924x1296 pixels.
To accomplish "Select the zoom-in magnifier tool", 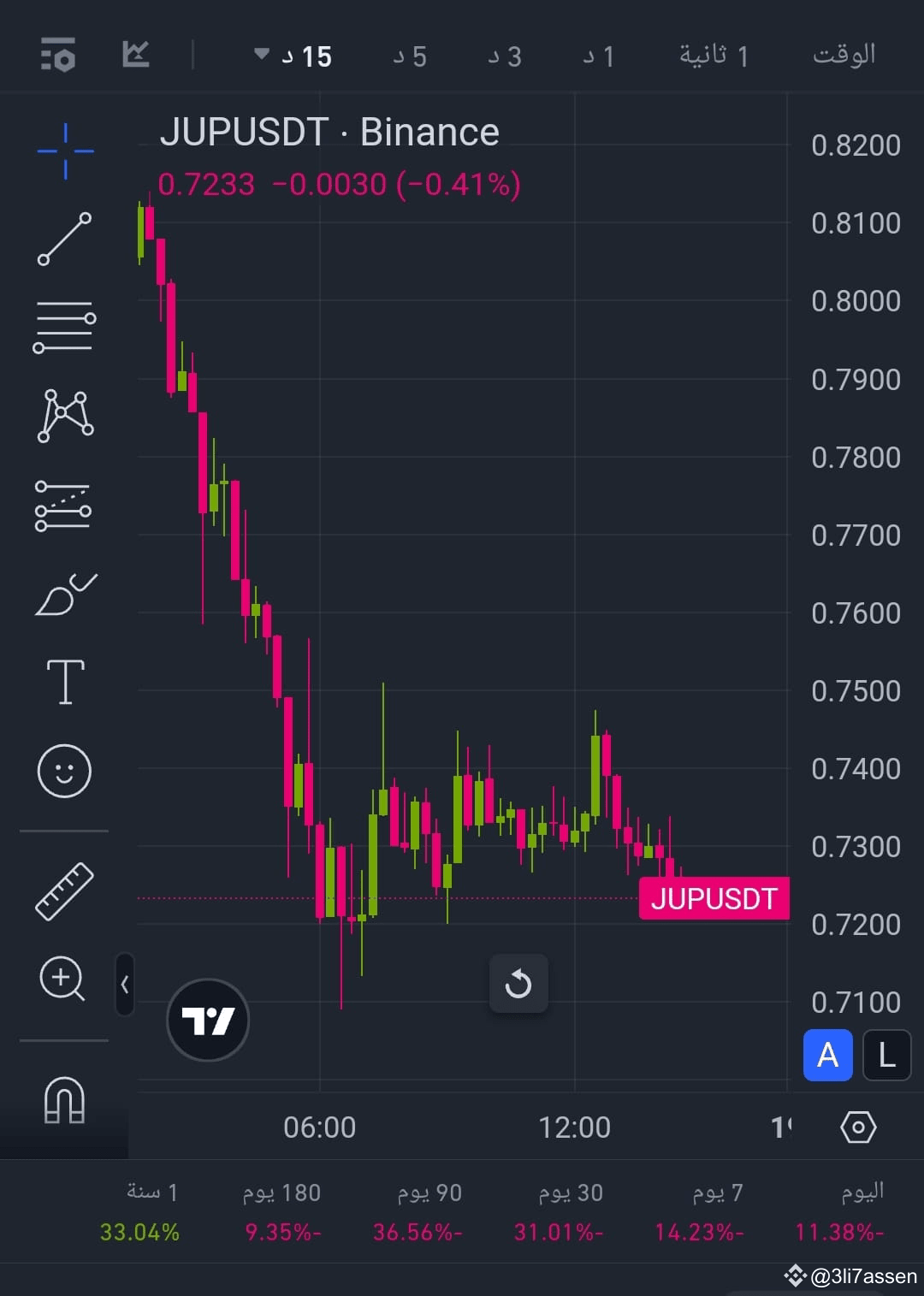I will 61,979.
